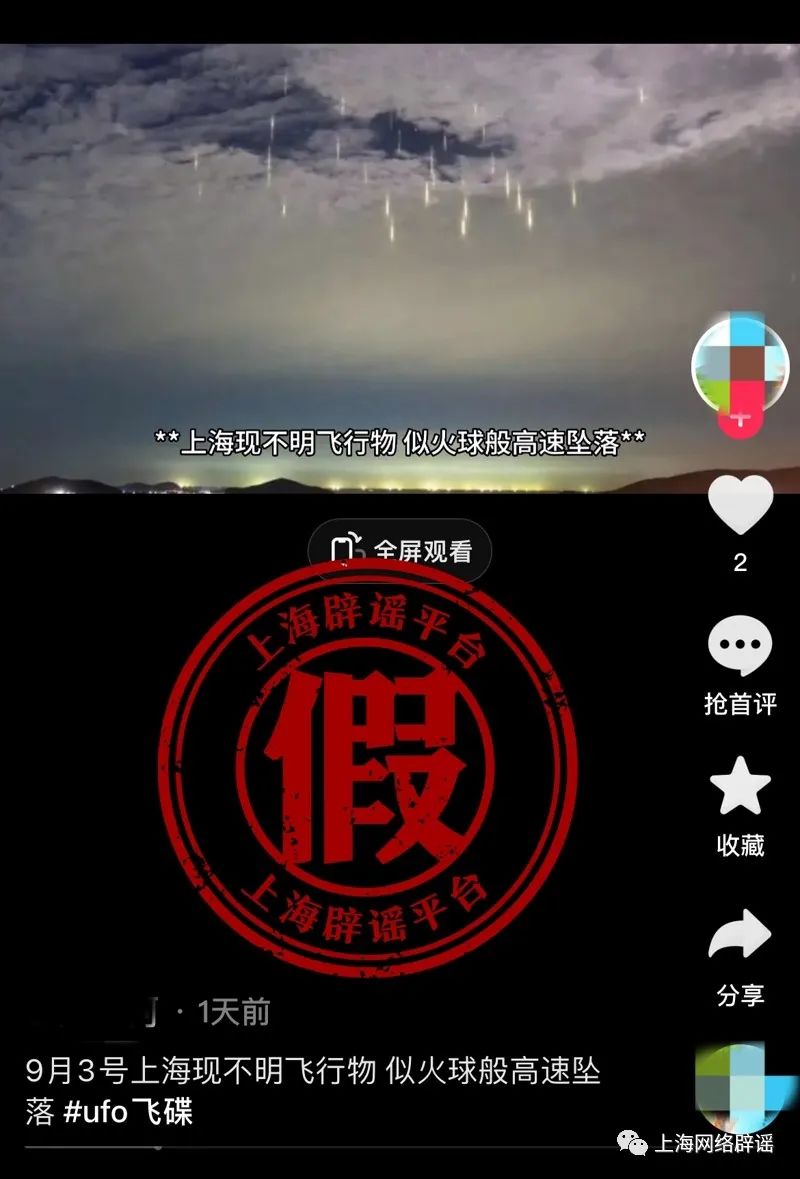Like this video with the heart icon
800x1179 pixels.
click(x=740, y=505)
